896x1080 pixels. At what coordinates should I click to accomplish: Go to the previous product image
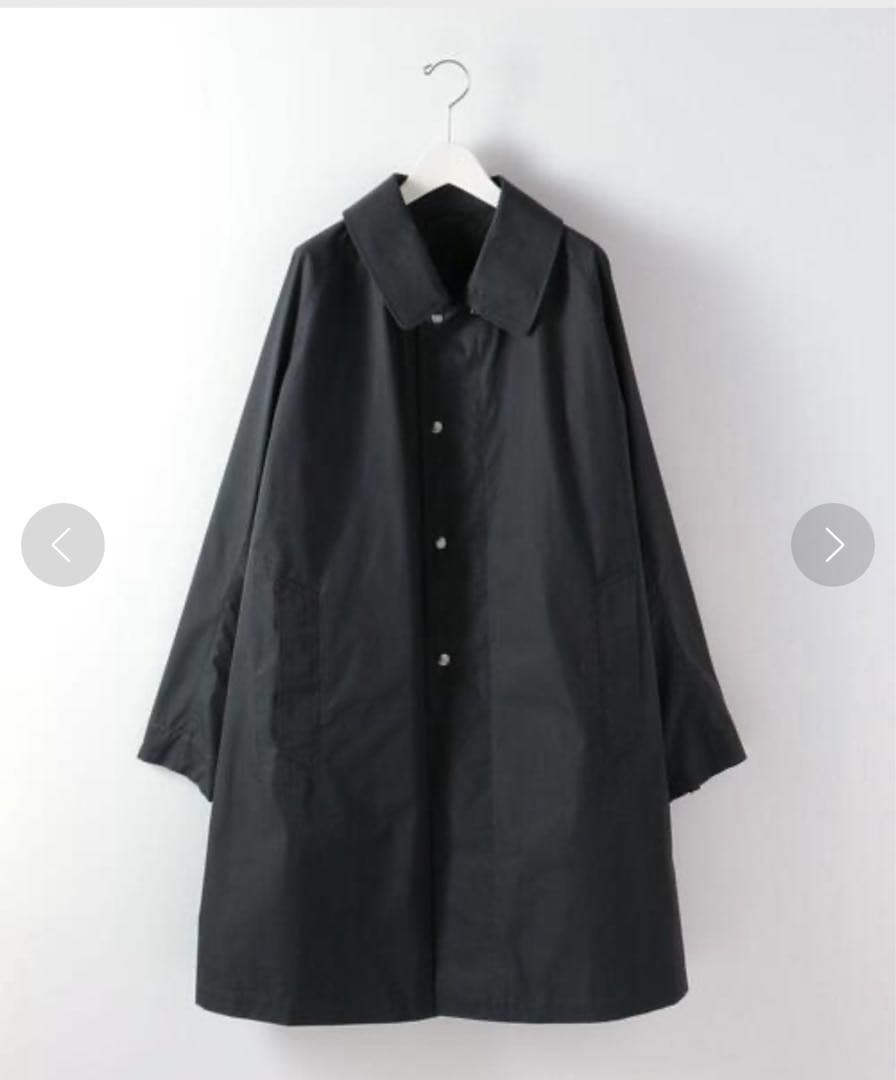pos(62,545)
